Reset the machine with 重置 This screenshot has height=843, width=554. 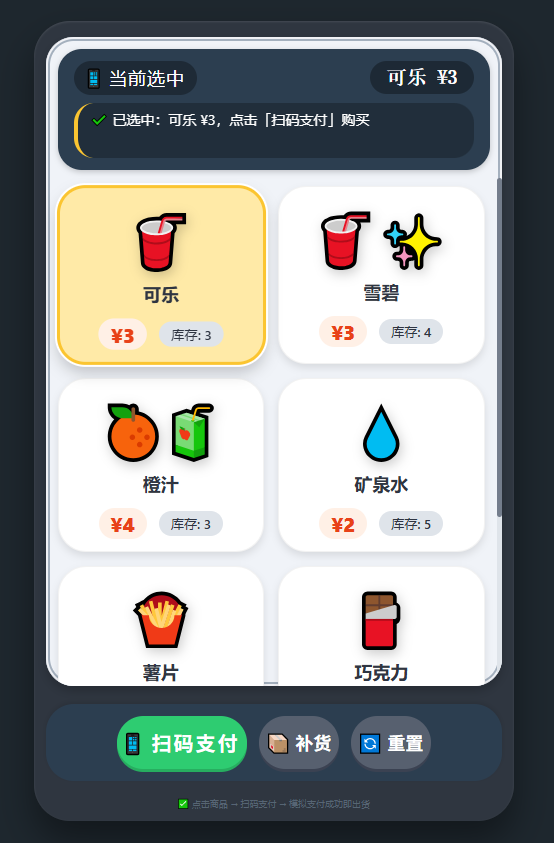point(391,744)
